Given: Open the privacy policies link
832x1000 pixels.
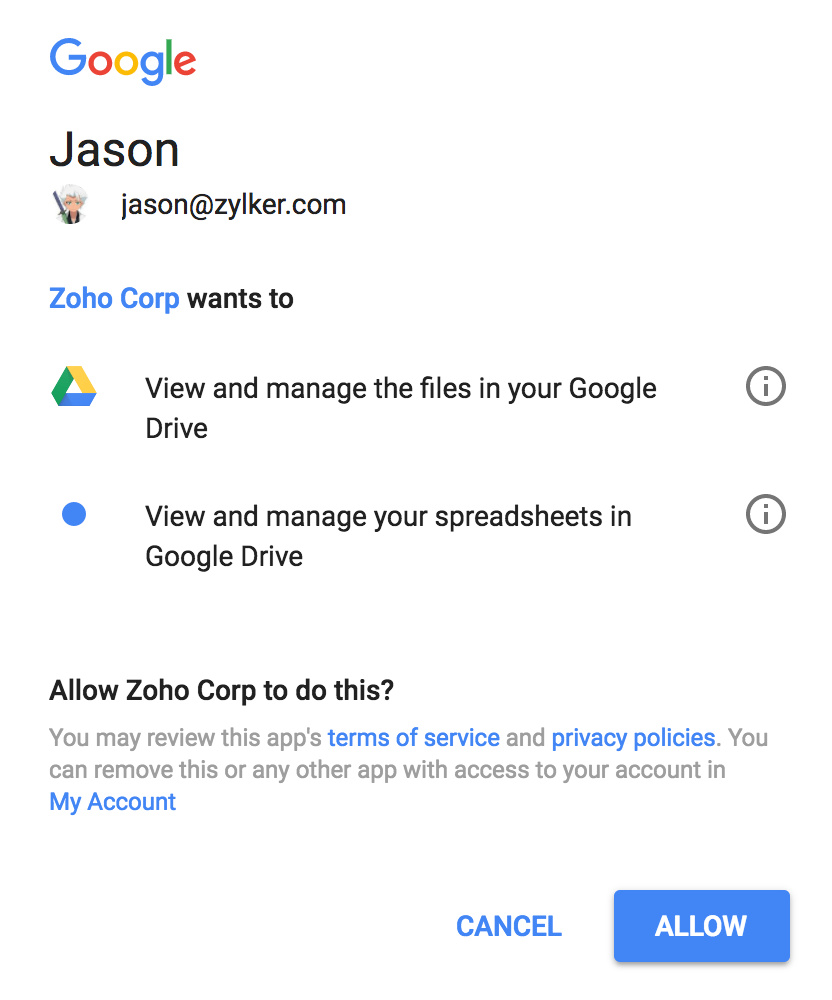Looking at the screenshot, I should (x=633, y=738).
